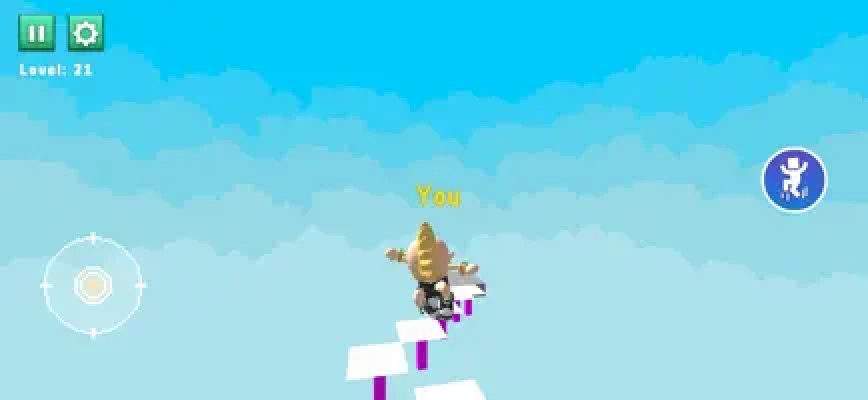
Task: Open the settings gear
Action: tap(86, 34)
